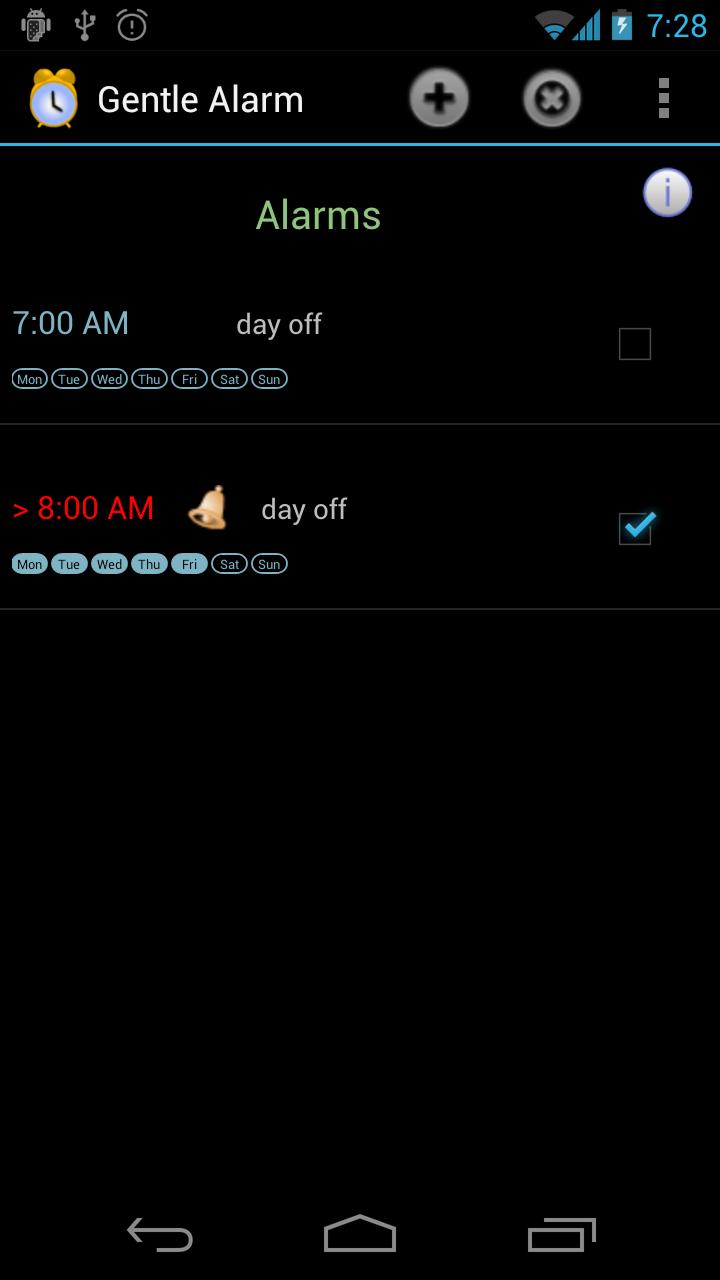Screen dimensions: 720x1280
Task: Tap the Gentle Alarm title in the action bar
Action: [200, 98]
